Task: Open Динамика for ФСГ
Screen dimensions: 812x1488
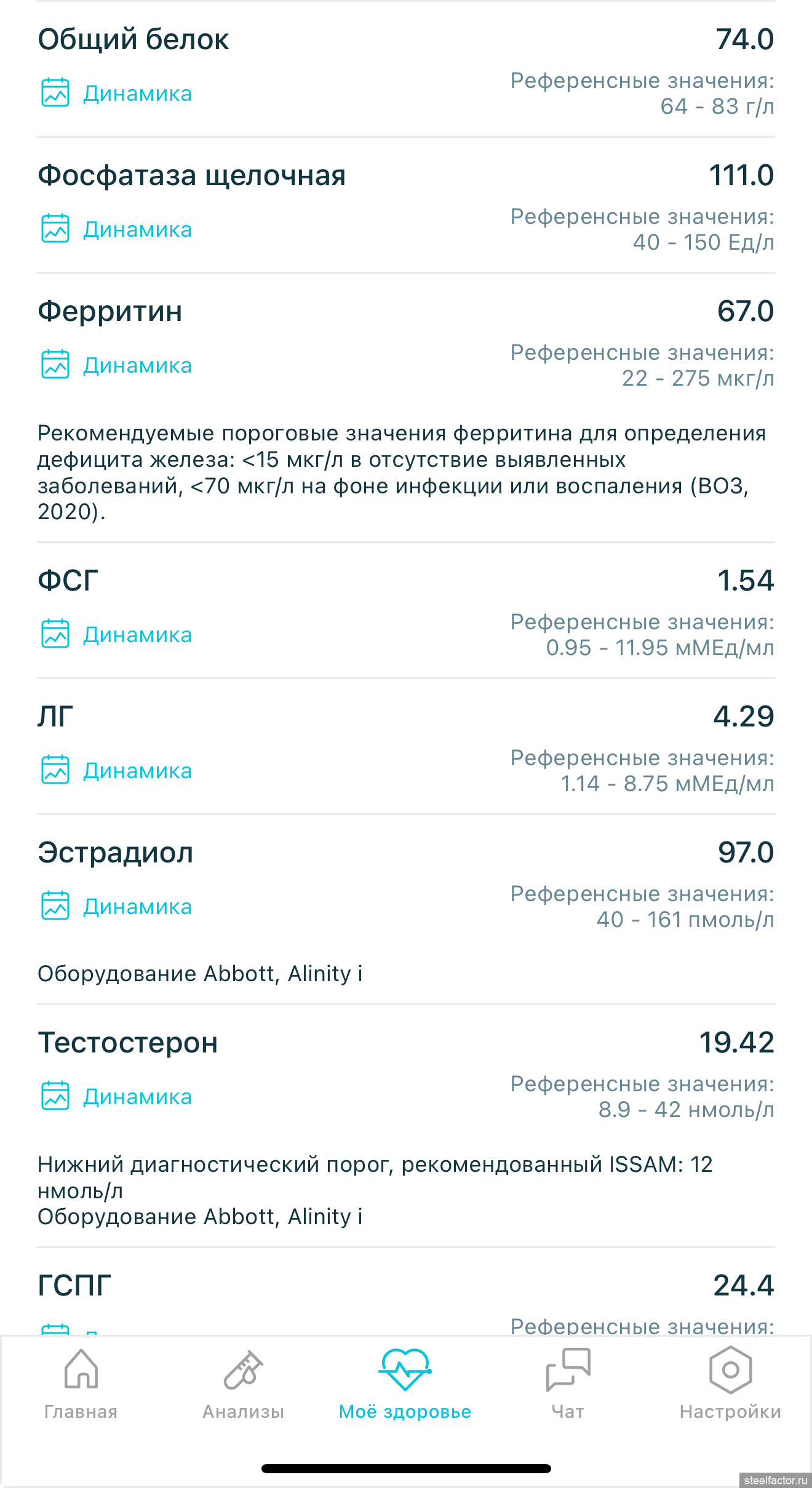Action: coord(117,635)
